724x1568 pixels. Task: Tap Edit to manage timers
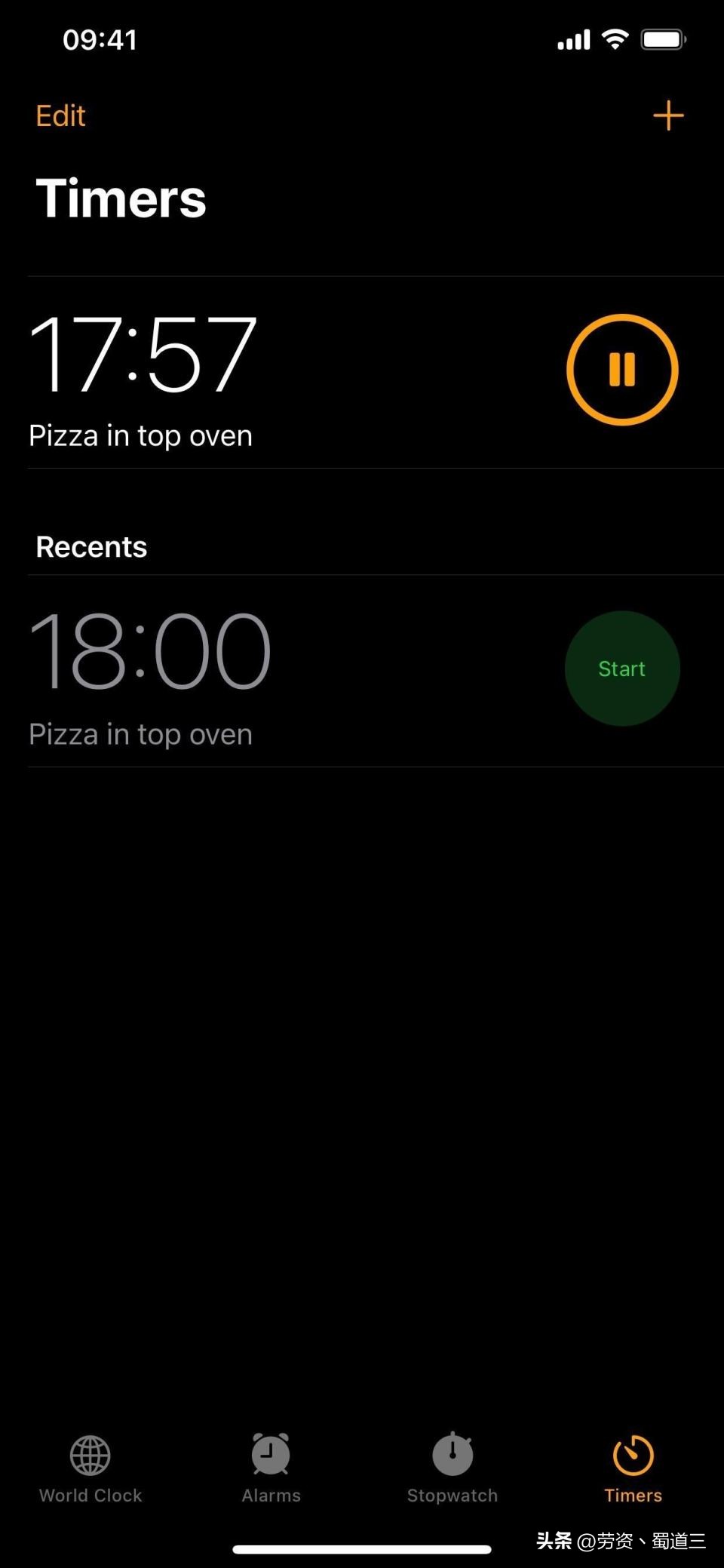tap(60, 115)
